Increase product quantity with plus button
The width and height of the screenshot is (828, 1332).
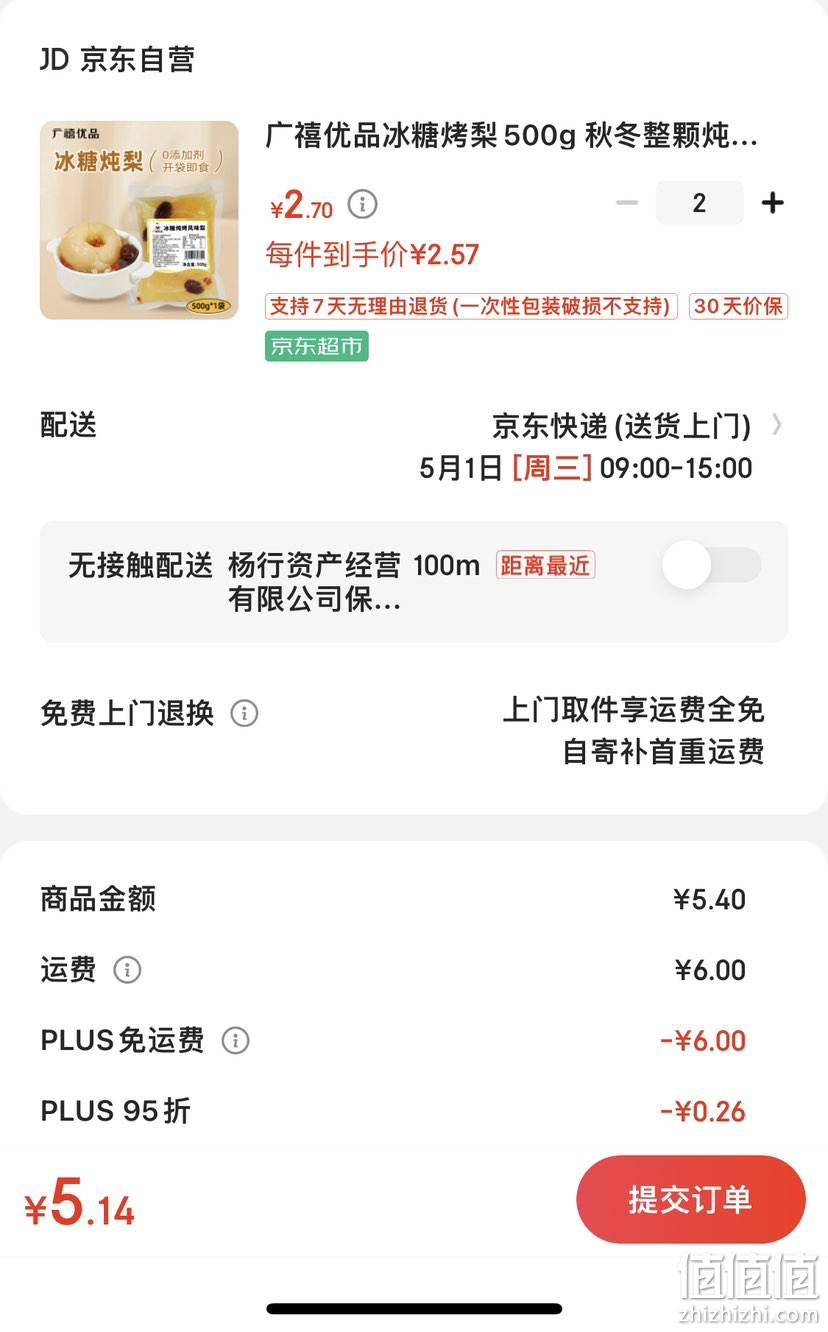tap(772, 203)
